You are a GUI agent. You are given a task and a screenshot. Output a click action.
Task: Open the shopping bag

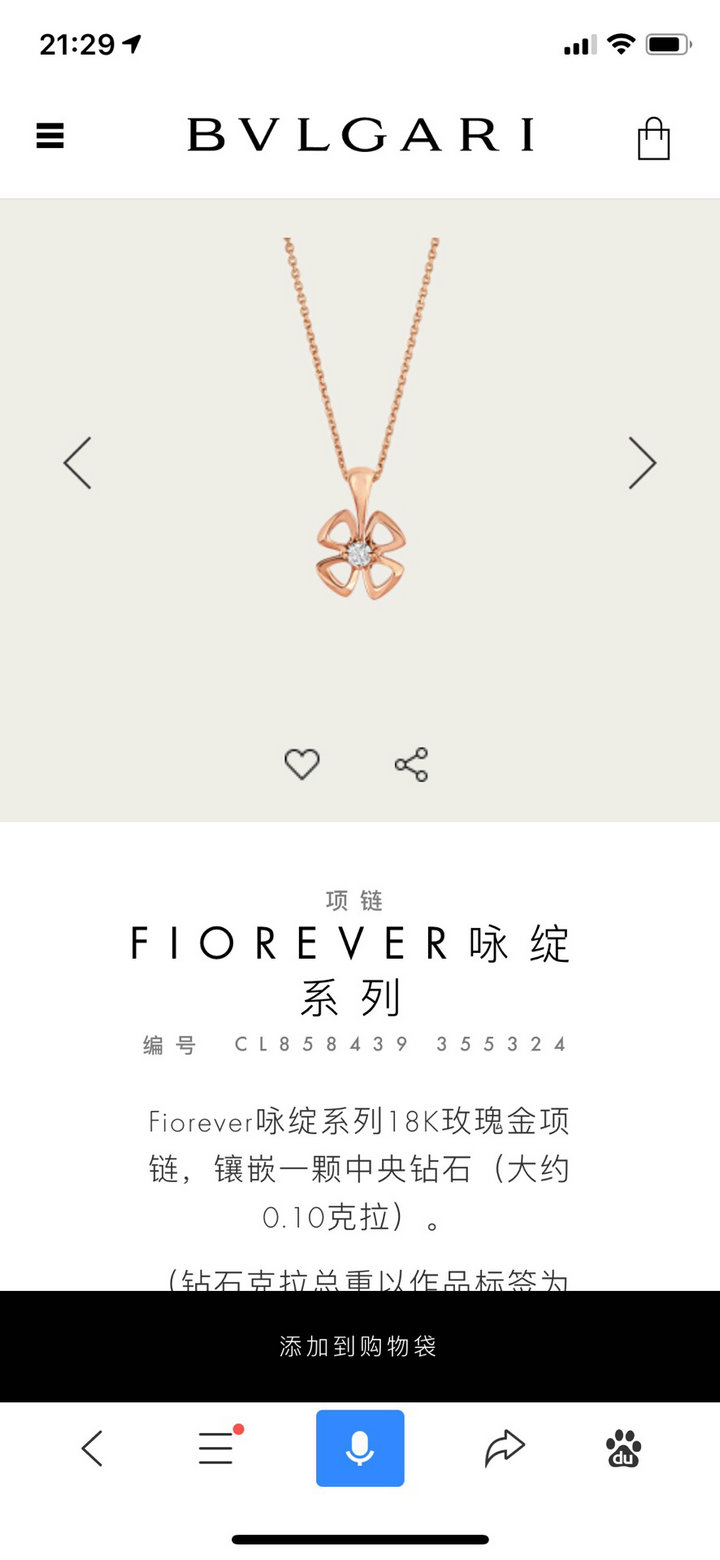[x=653, y=138]
